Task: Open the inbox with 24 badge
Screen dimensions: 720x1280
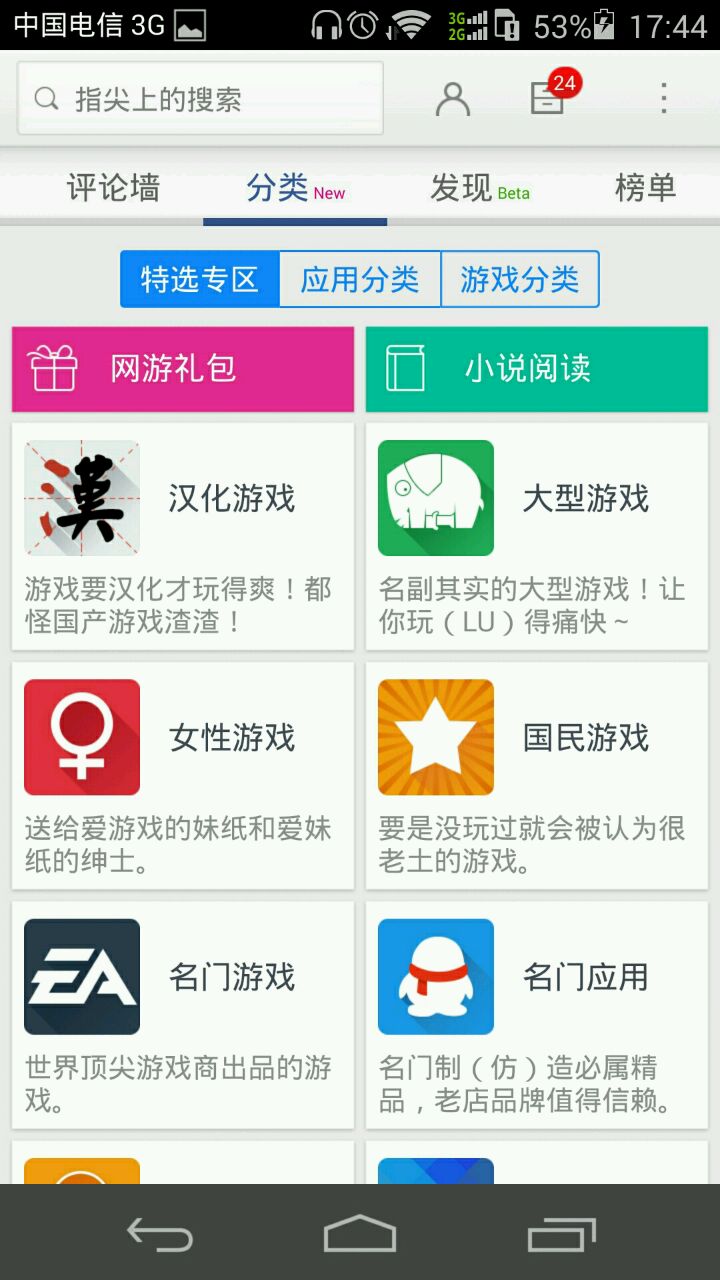Action: pos(548,98)
